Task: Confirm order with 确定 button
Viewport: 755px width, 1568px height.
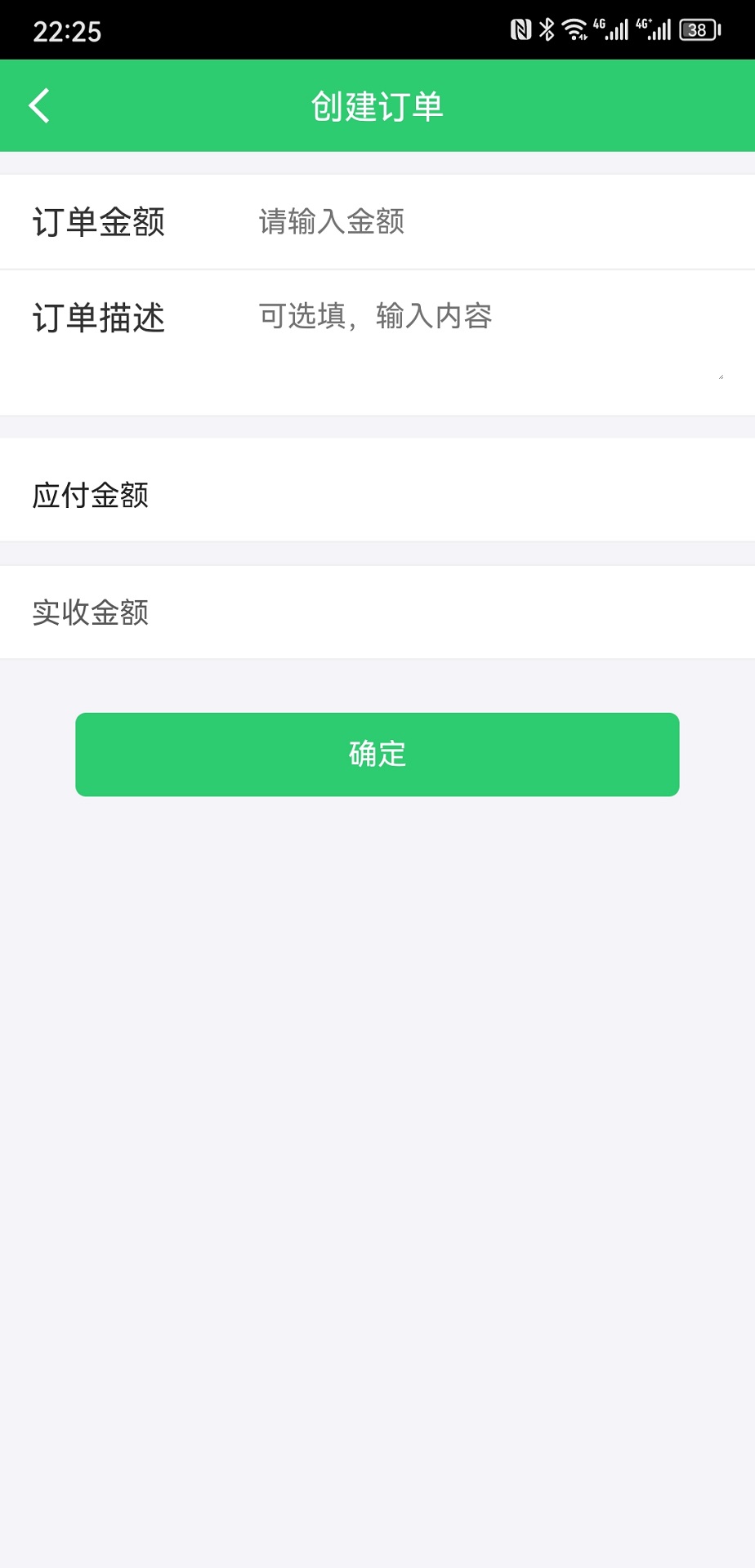Action: 377,754
